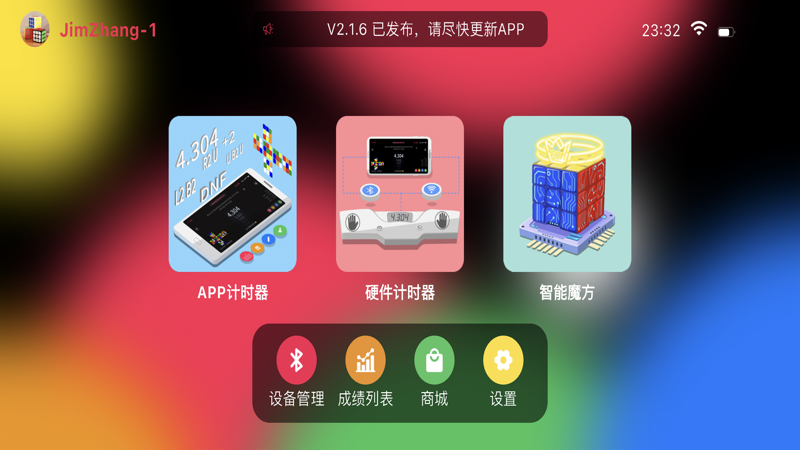Screen dimensions: 800x450
Task: Open 设置 settings
Action: tap(503, 361)
